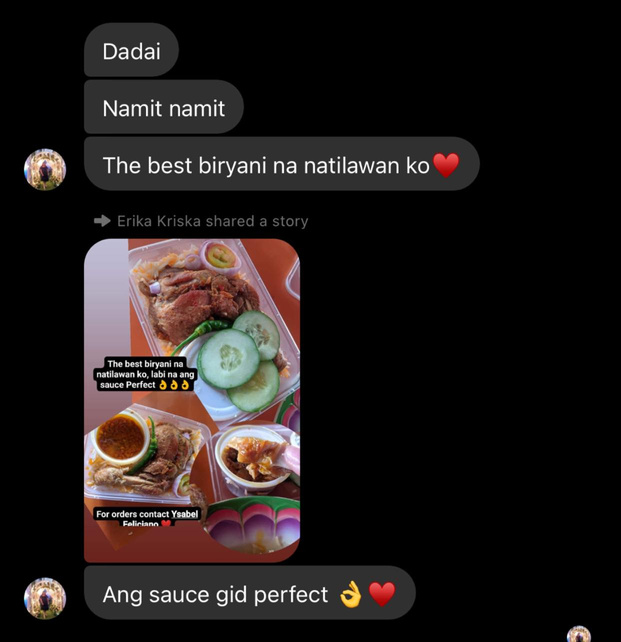Image resolution: width=621 pixels, height=642 pixels.
Task: Open sender's avatar beside "The best biryani" message
Action: [x=45, y=170]
